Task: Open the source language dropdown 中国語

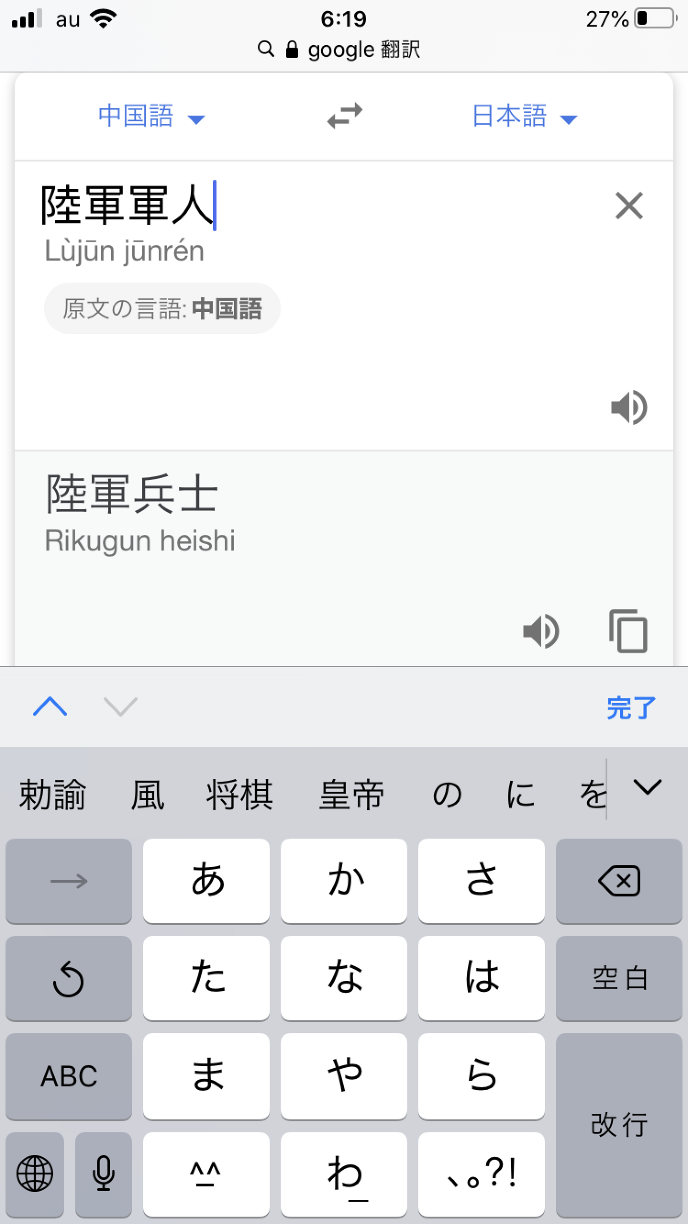Action: (x=151, y=117)
